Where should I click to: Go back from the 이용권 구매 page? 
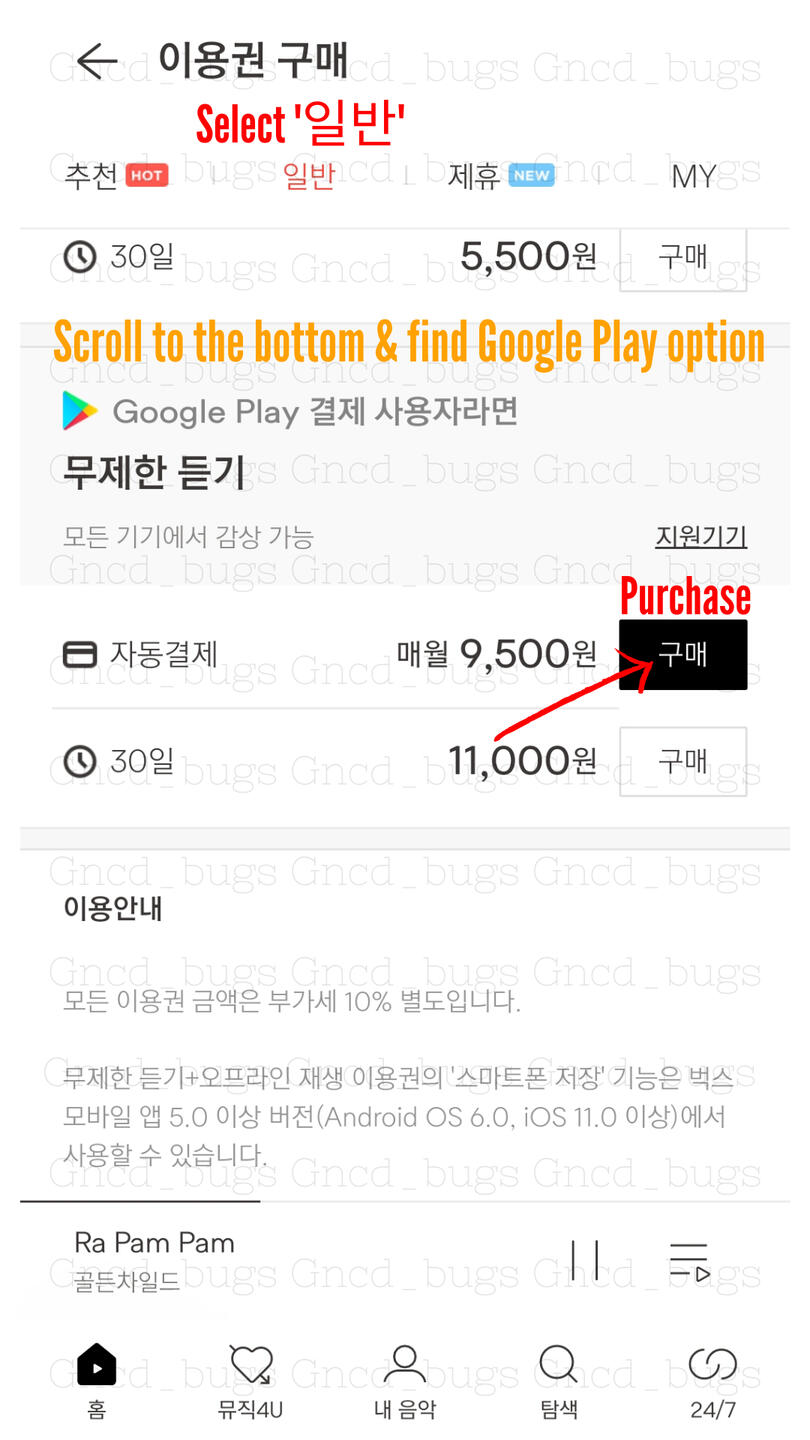[97, 62]
